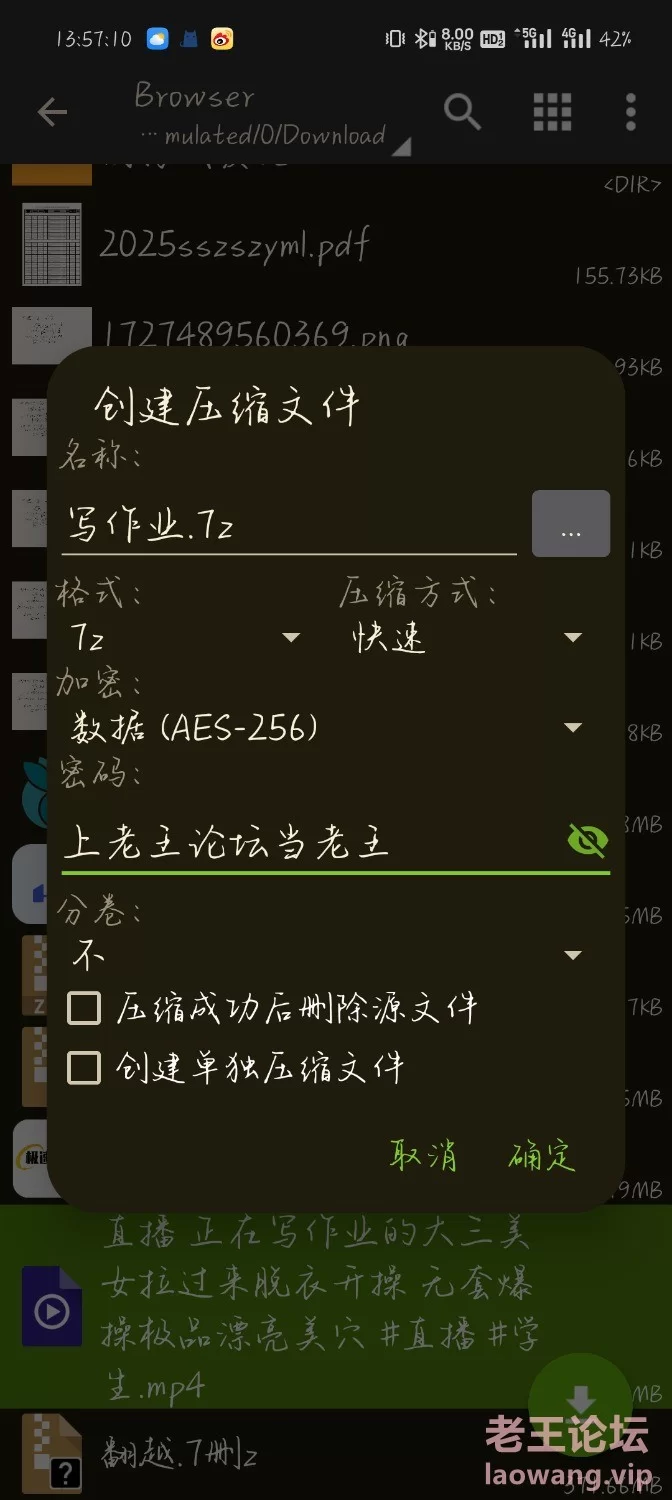Viewport: 672px width, 1500px height.
Task: Check 创建单独压缩文件 checkbox
Action: tap(84, 1068)
